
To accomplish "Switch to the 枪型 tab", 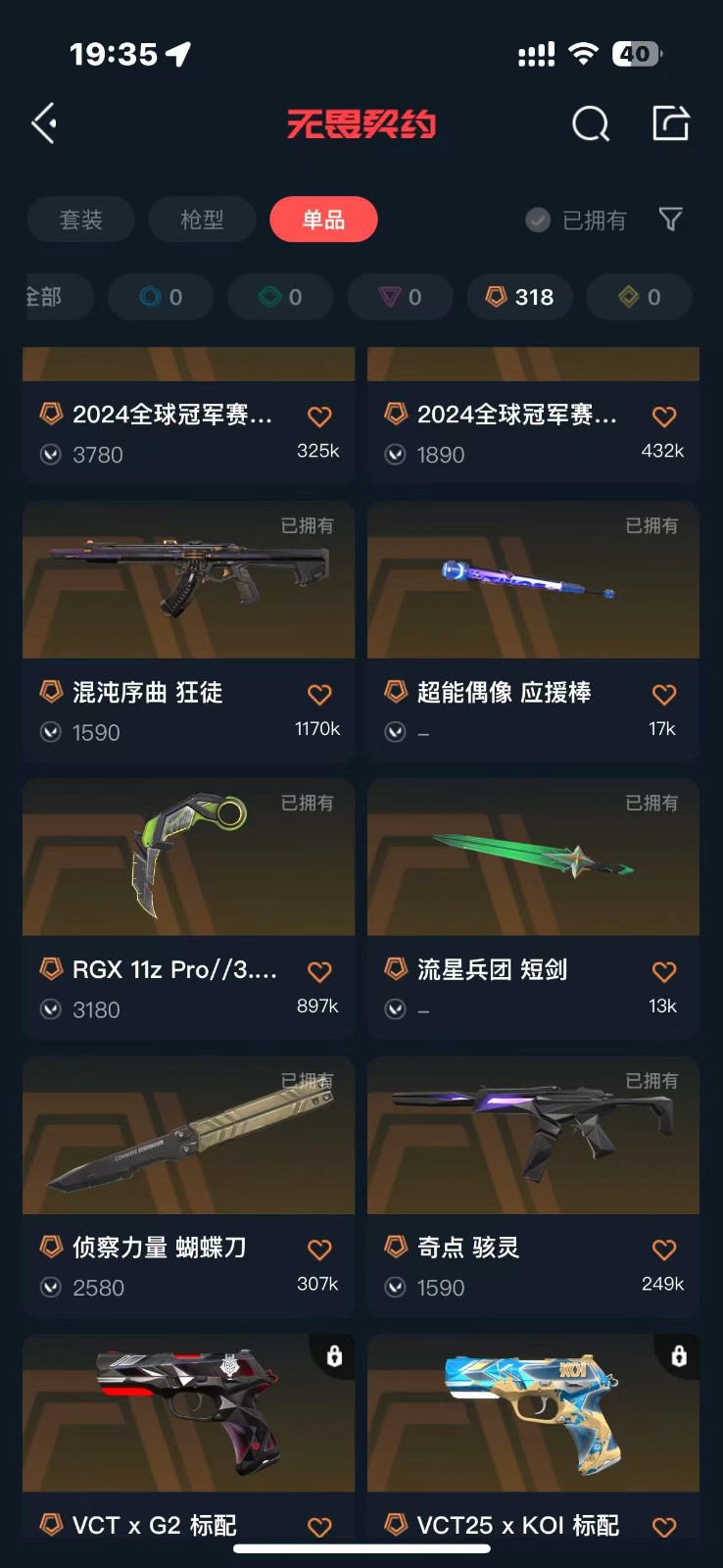I will click(x=202, y=220).
